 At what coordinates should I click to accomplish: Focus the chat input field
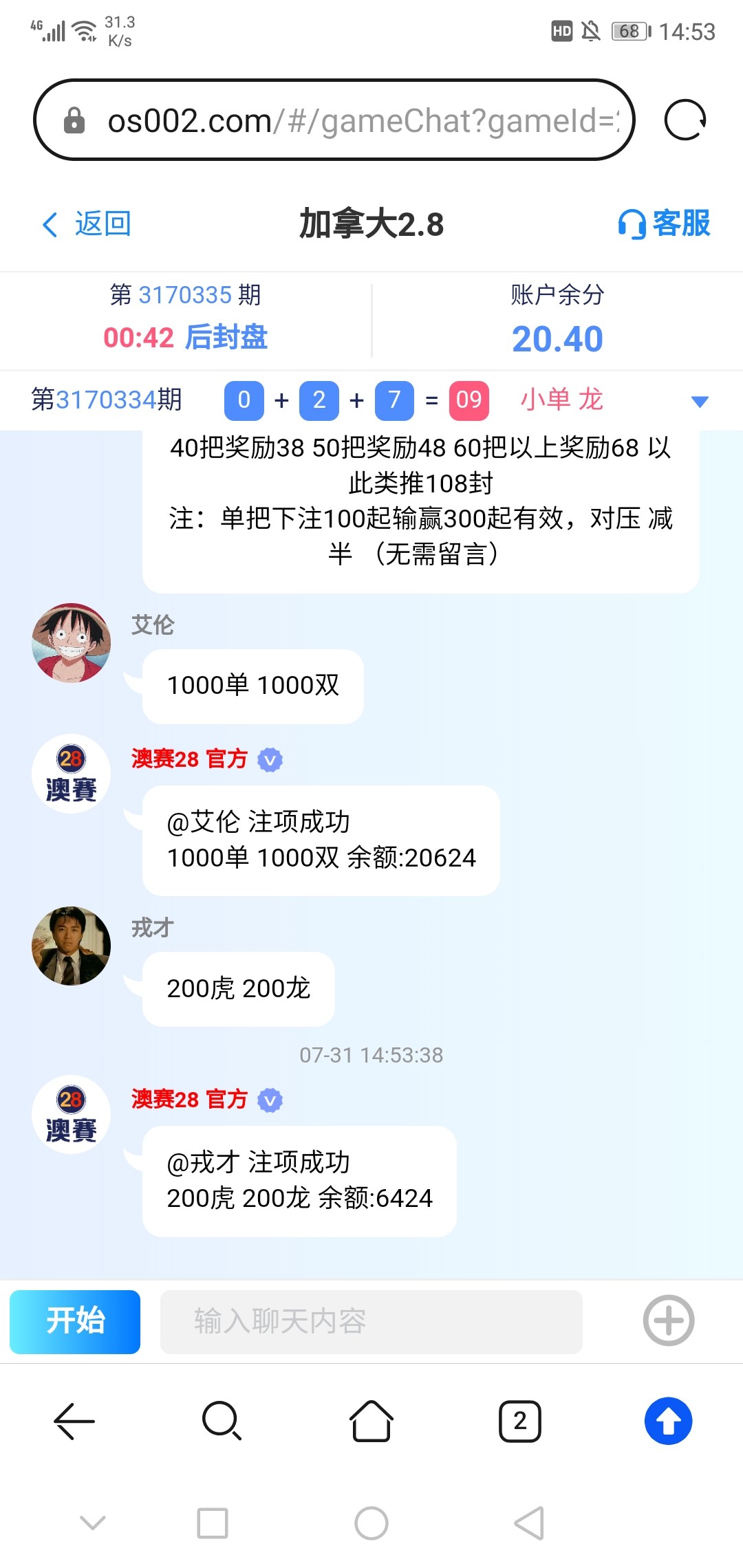tap(371, 1322)
